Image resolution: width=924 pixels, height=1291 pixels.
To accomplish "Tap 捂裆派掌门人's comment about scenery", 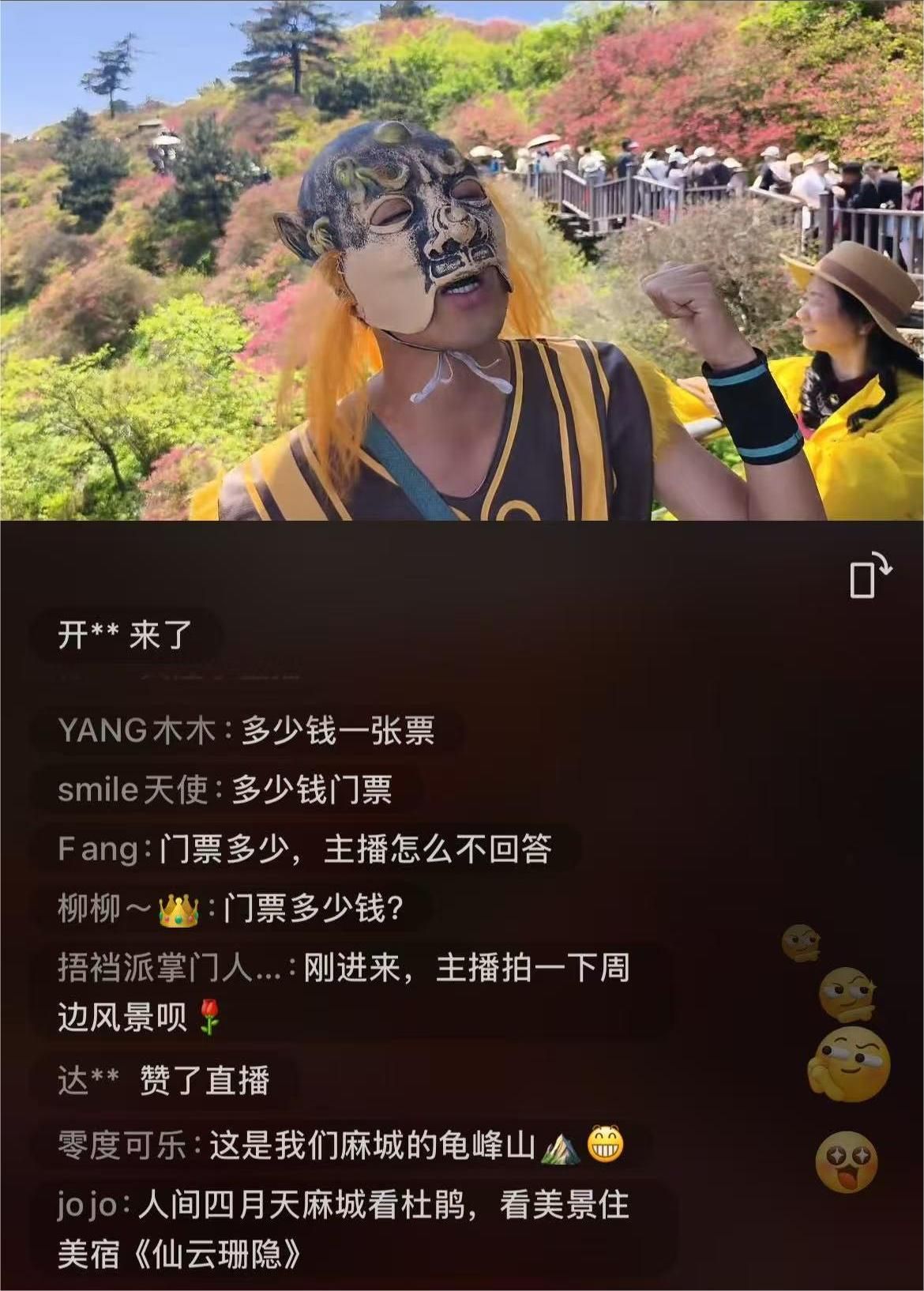I will pyautogui.click(x=343, y=991).
